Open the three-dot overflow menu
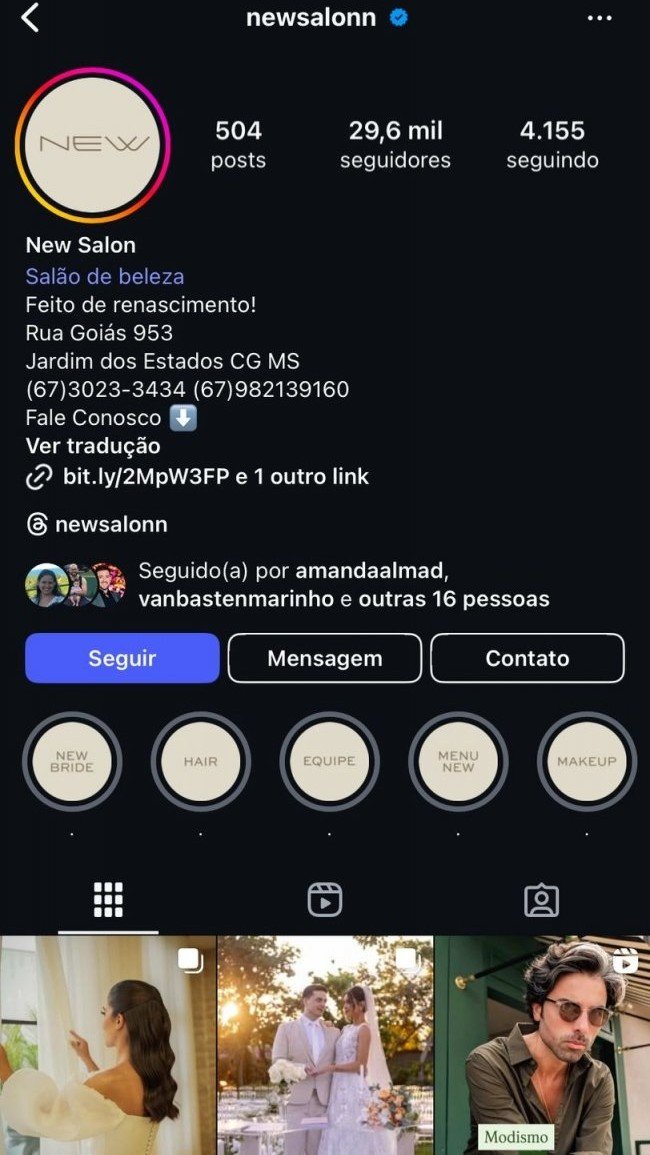The height and width of the screenshot is (1155, 650). click(x=599, y=18)
